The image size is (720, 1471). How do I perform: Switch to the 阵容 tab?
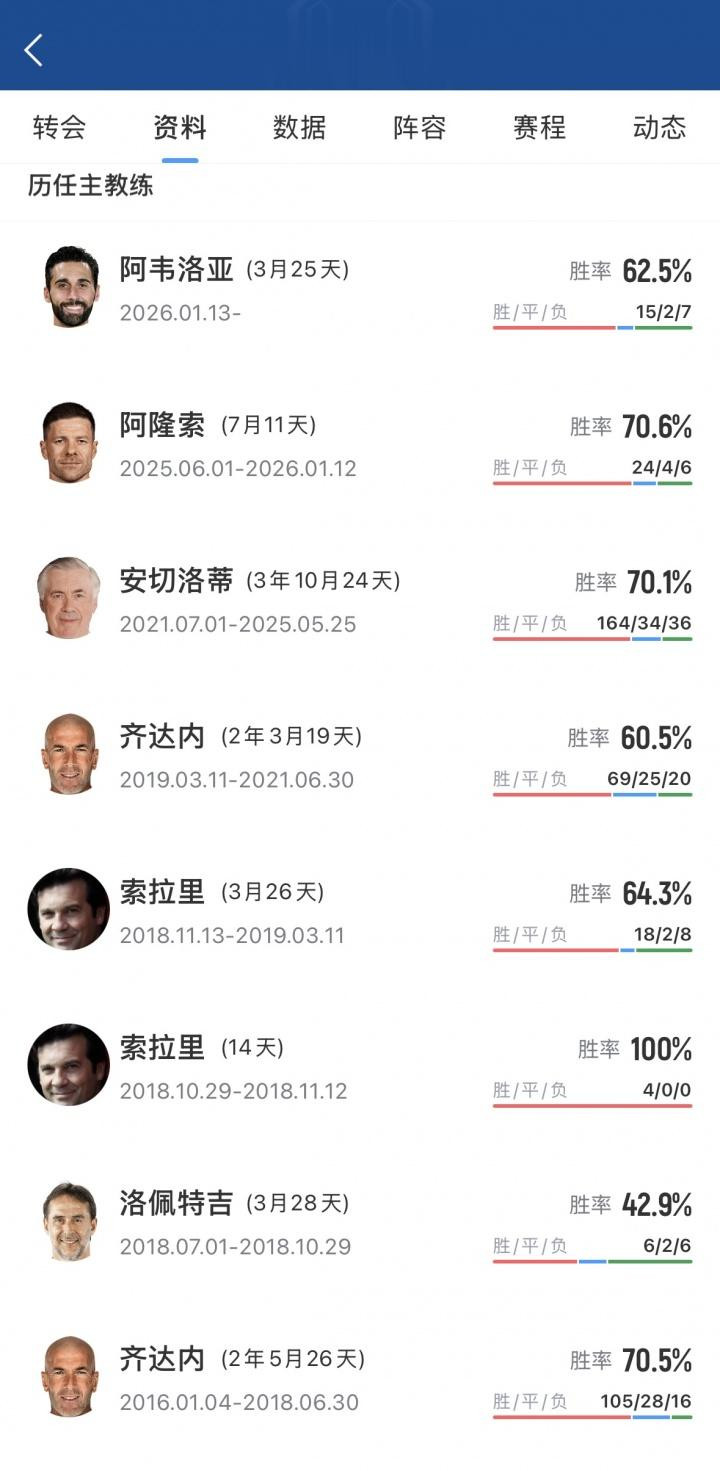420,128
